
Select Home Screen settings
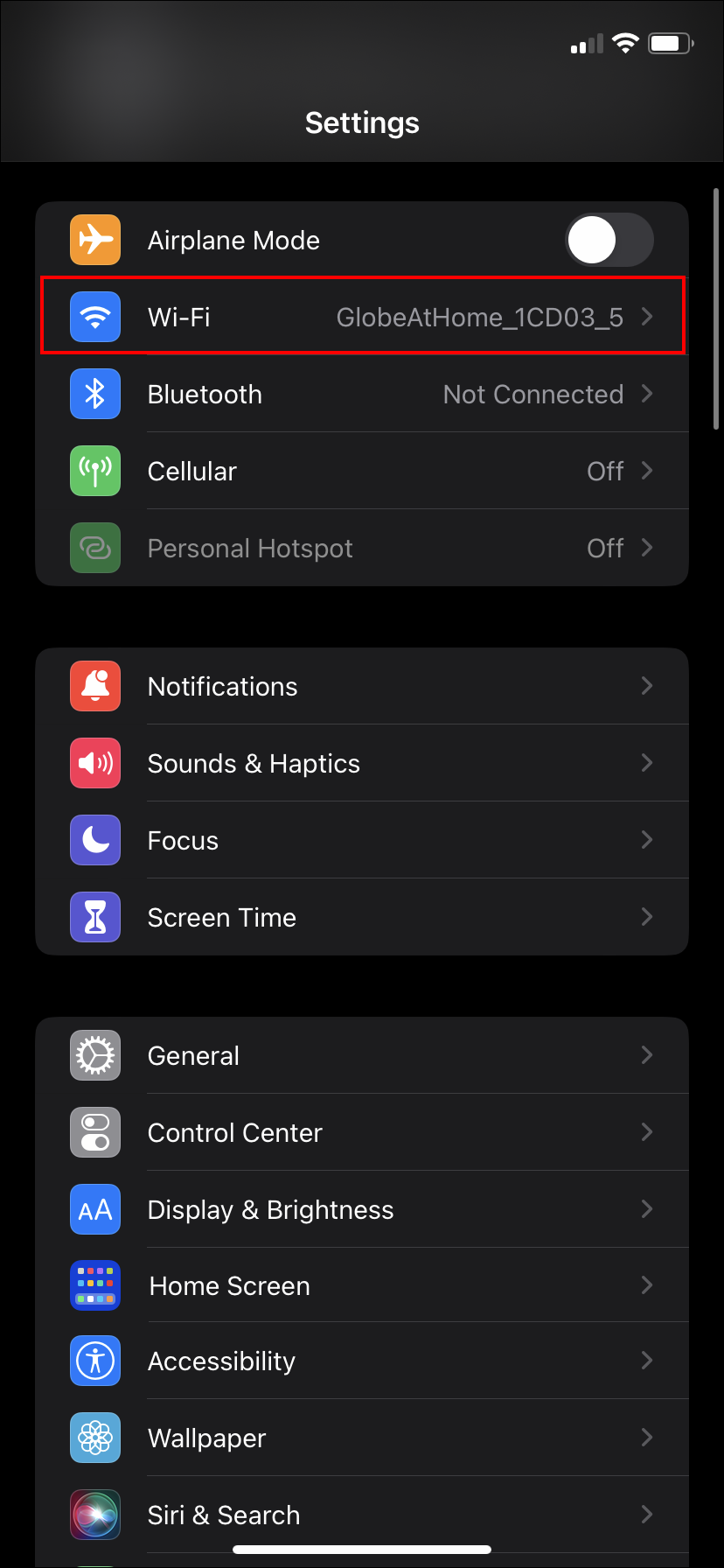tap(362, 1286)
